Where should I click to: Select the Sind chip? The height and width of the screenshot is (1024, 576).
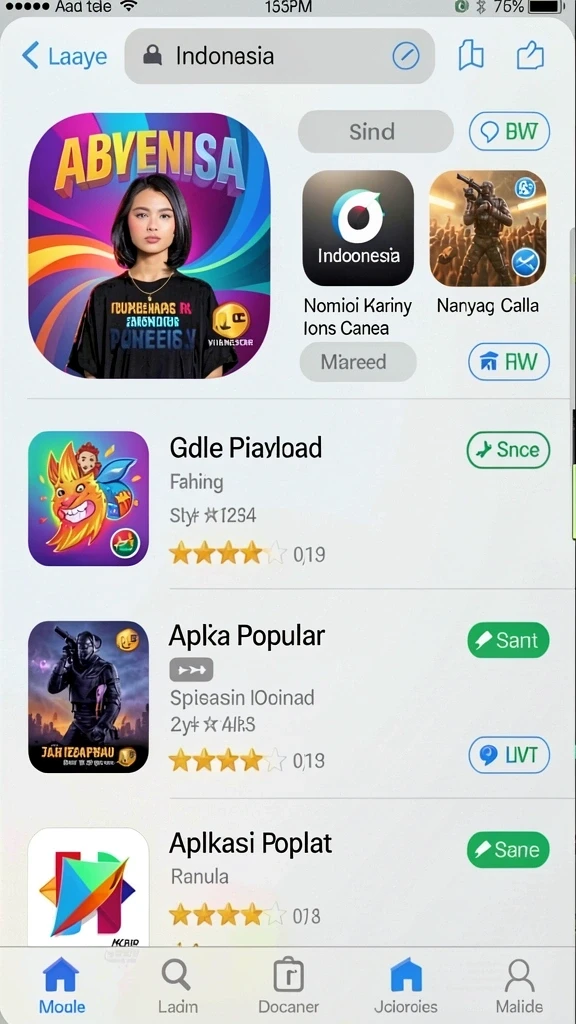click(376, 132)
